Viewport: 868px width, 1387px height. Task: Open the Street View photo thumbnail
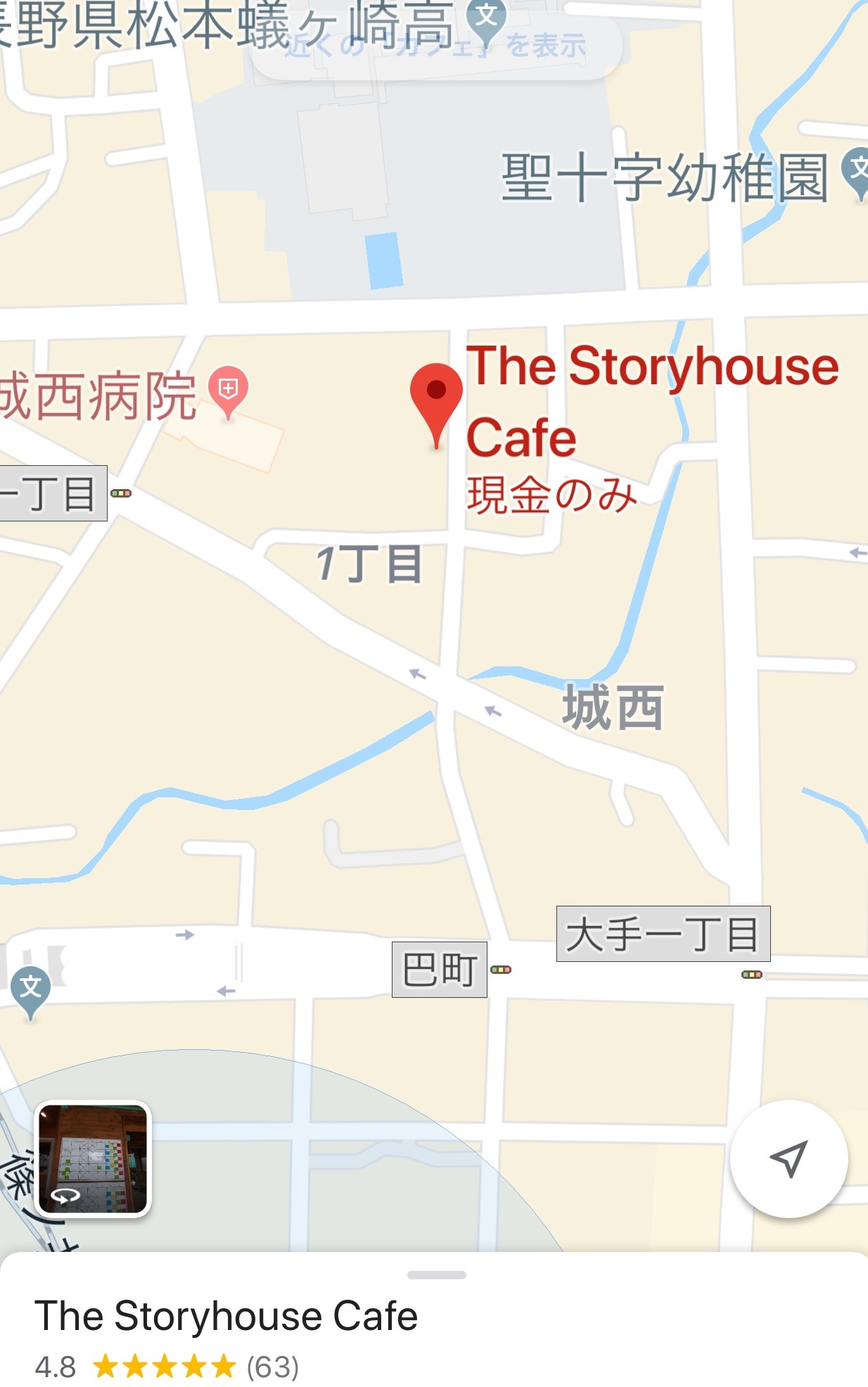click(93, 1158)
